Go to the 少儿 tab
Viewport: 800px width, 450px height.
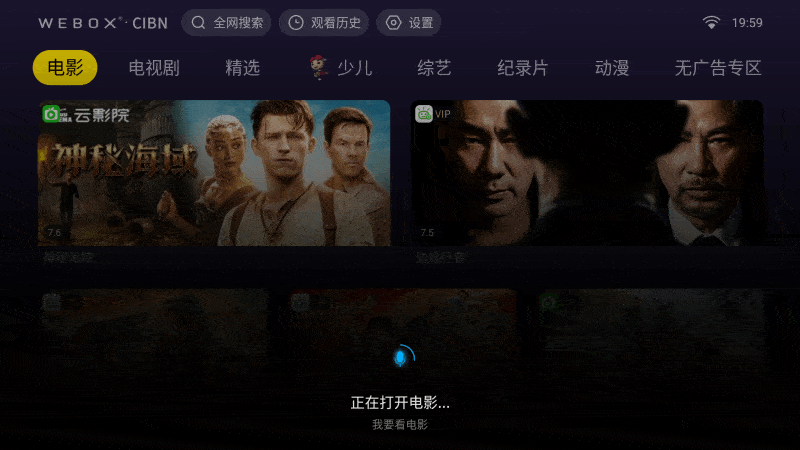[x=342, y=68]
